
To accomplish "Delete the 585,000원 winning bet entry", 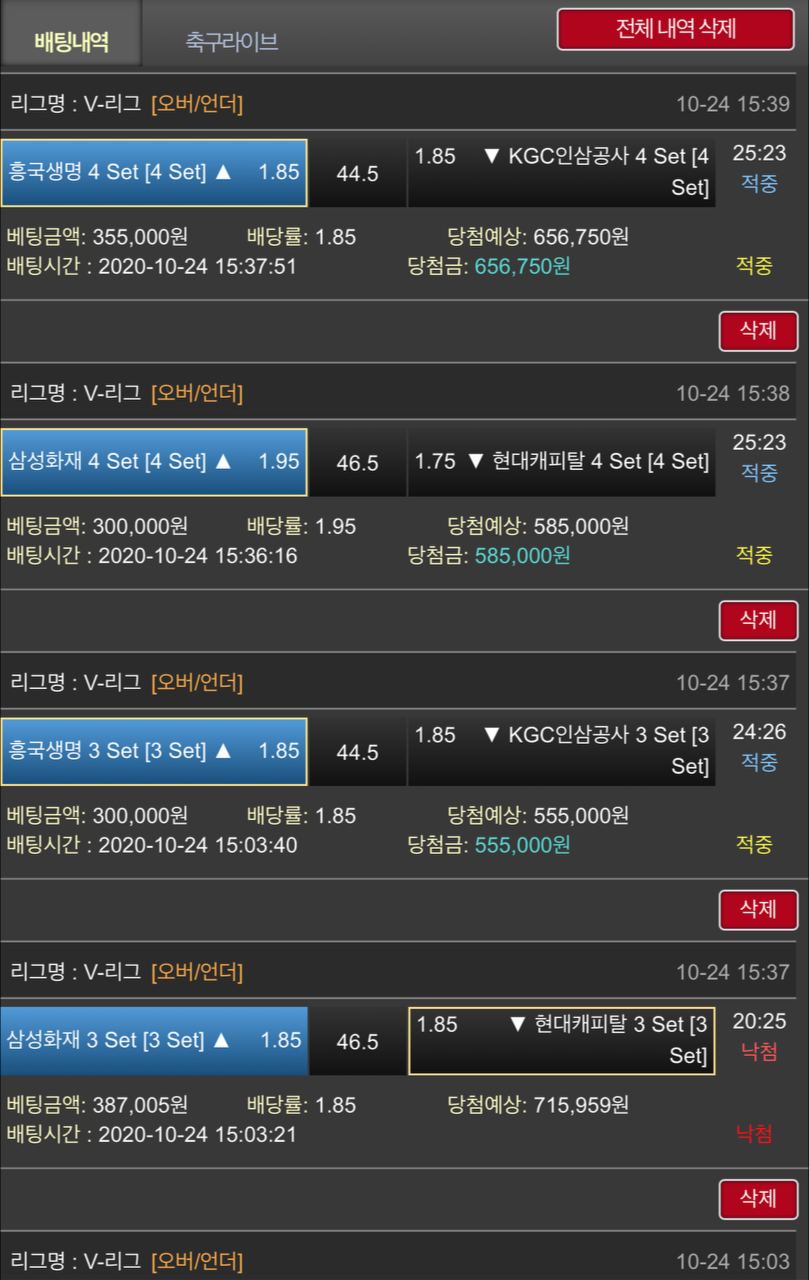I will [x=758, y=620].
